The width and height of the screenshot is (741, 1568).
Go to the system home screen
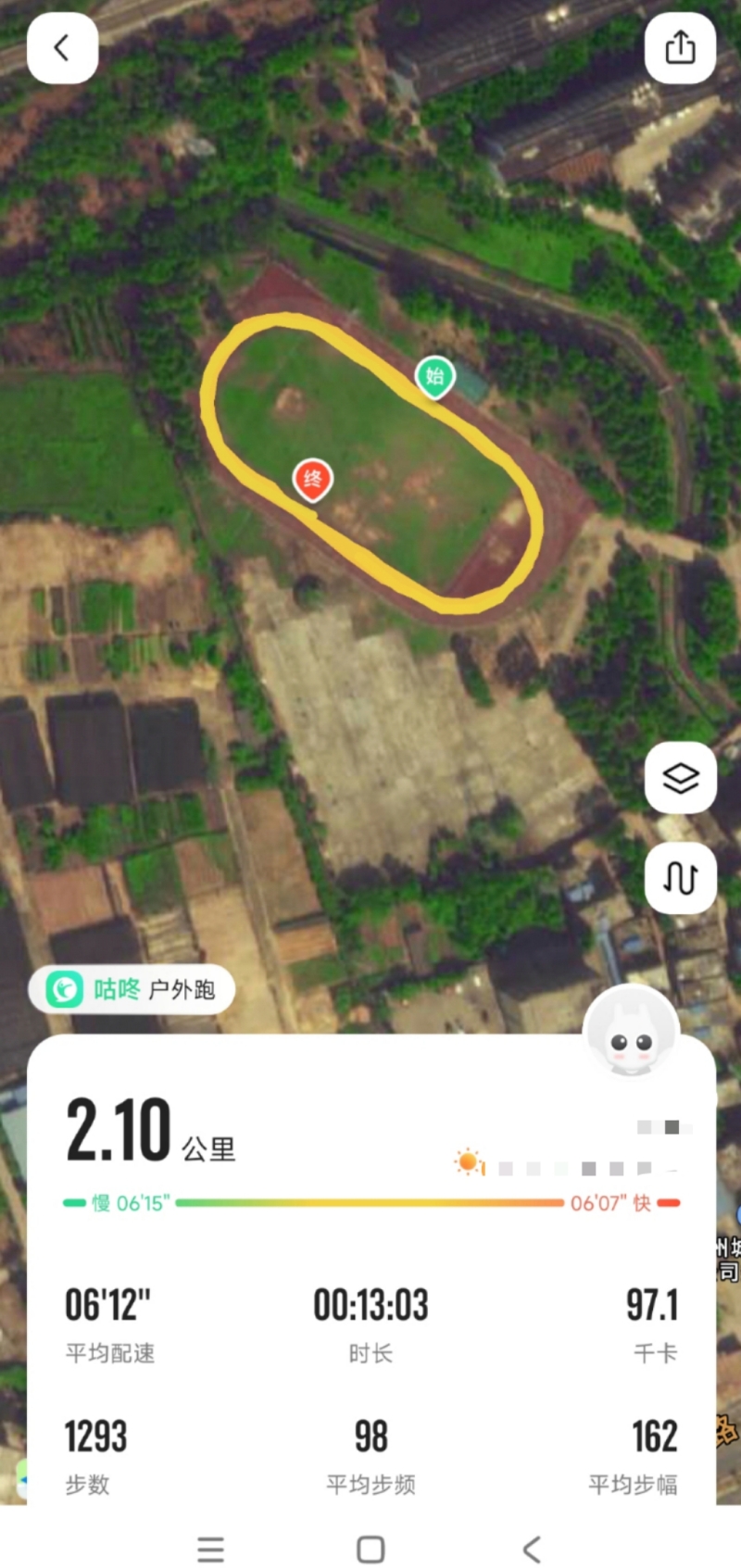[370, 1549]
